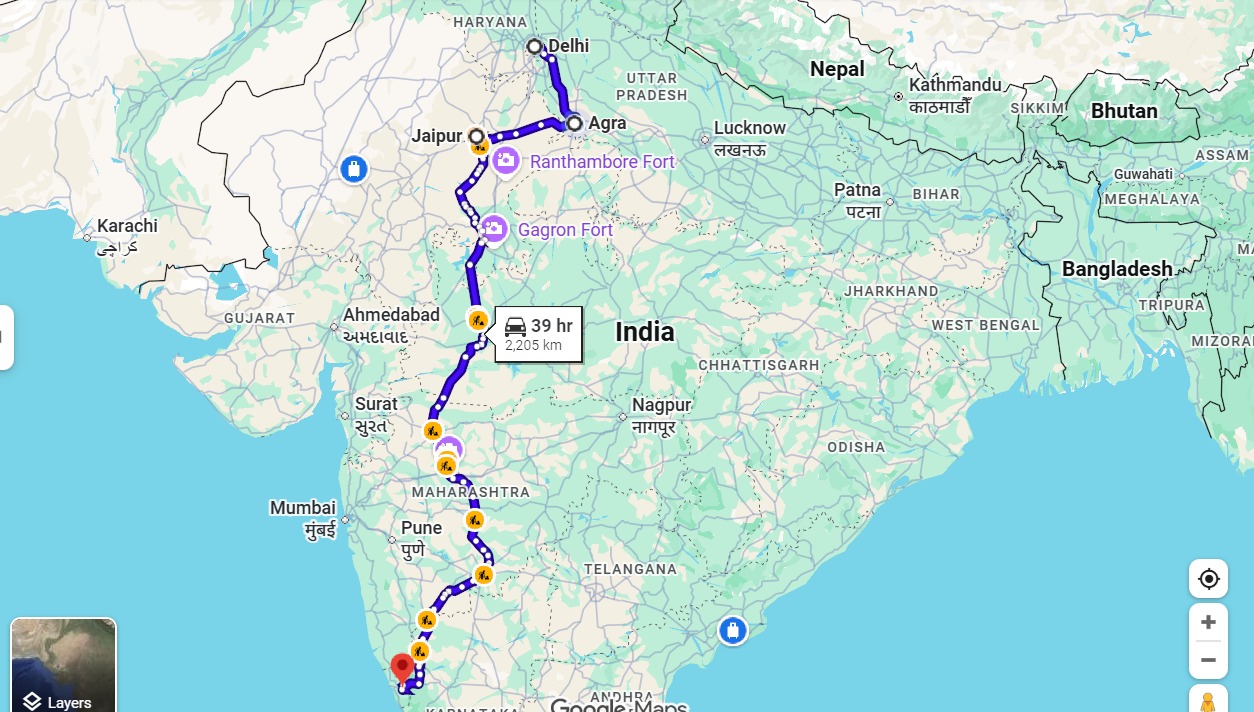Open the Layers map type selector
Image resolution: width=1254 pixels, height=712 pixels.
(63, 664)
